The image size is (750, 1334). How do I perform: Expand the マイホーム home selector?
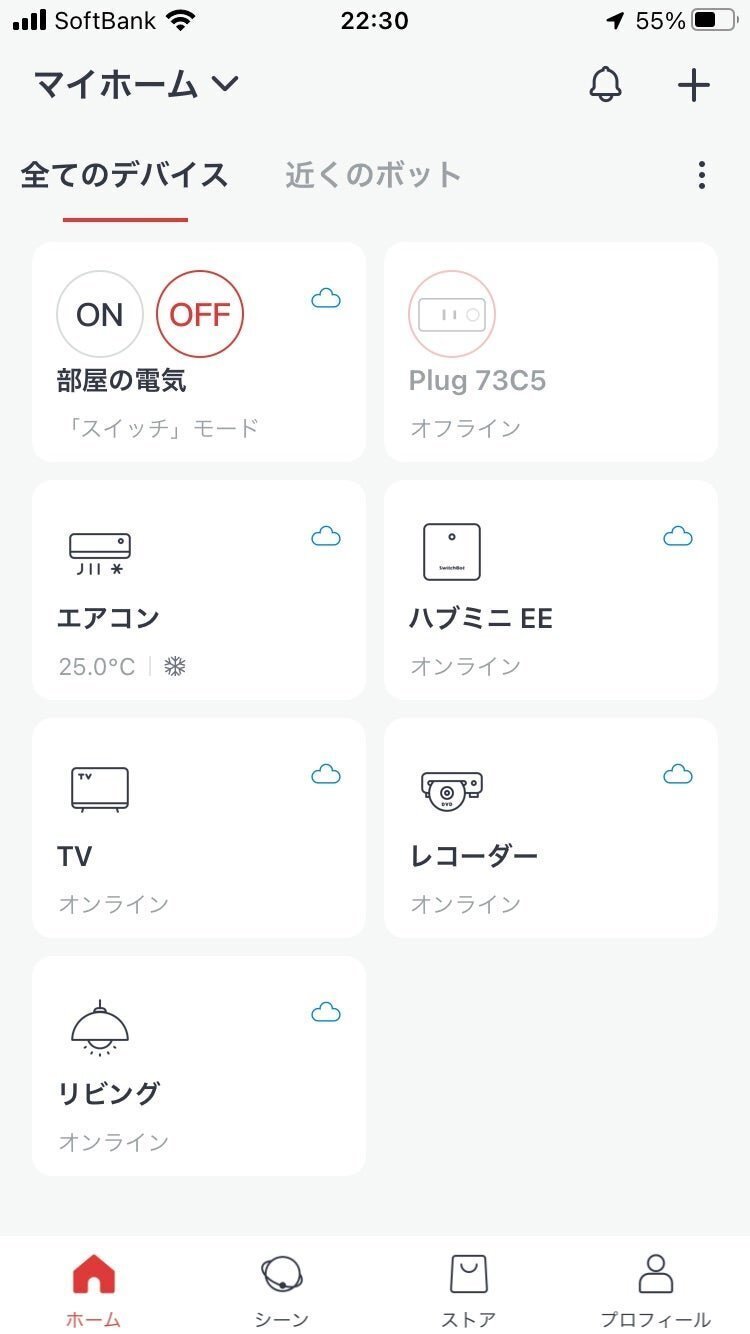(x=136, y=85)
